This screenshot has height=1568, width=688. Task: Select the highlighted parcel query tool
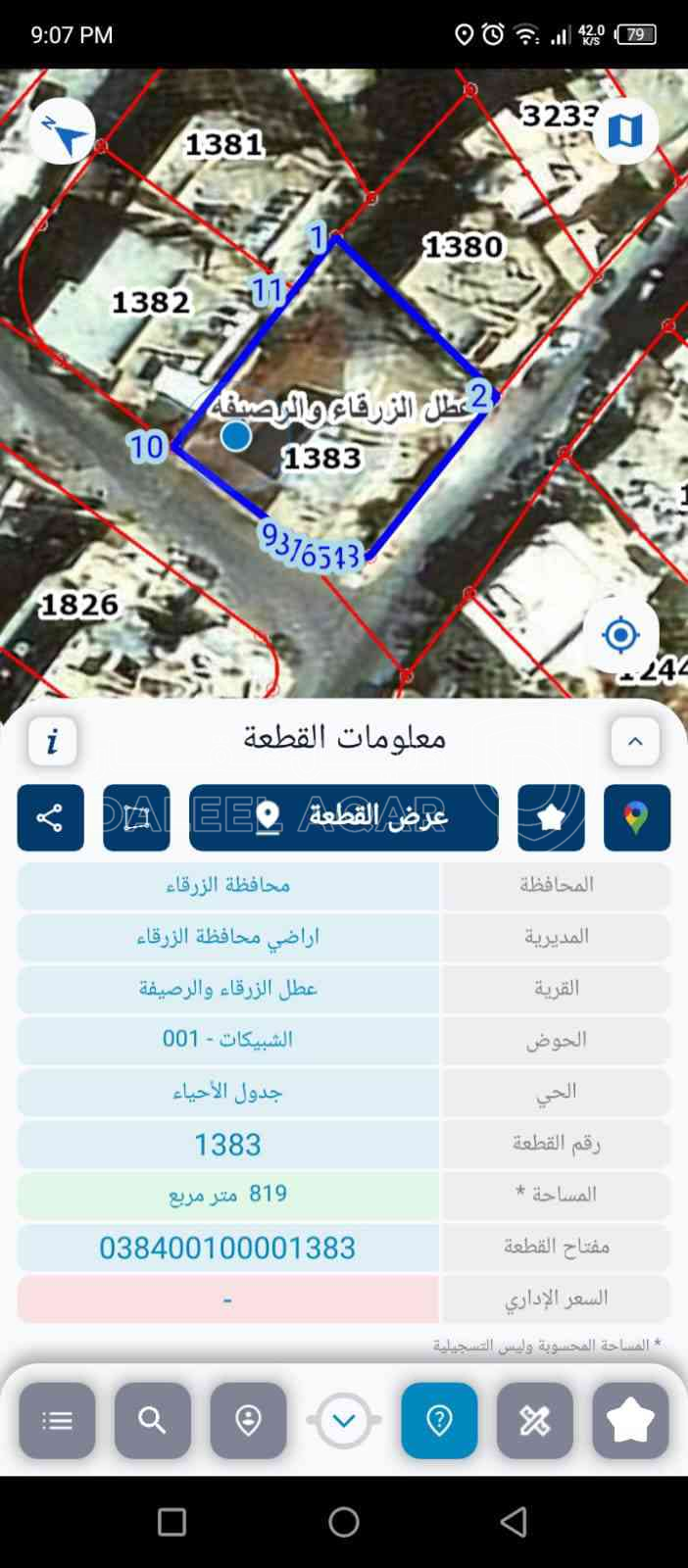pos(439,1420)
